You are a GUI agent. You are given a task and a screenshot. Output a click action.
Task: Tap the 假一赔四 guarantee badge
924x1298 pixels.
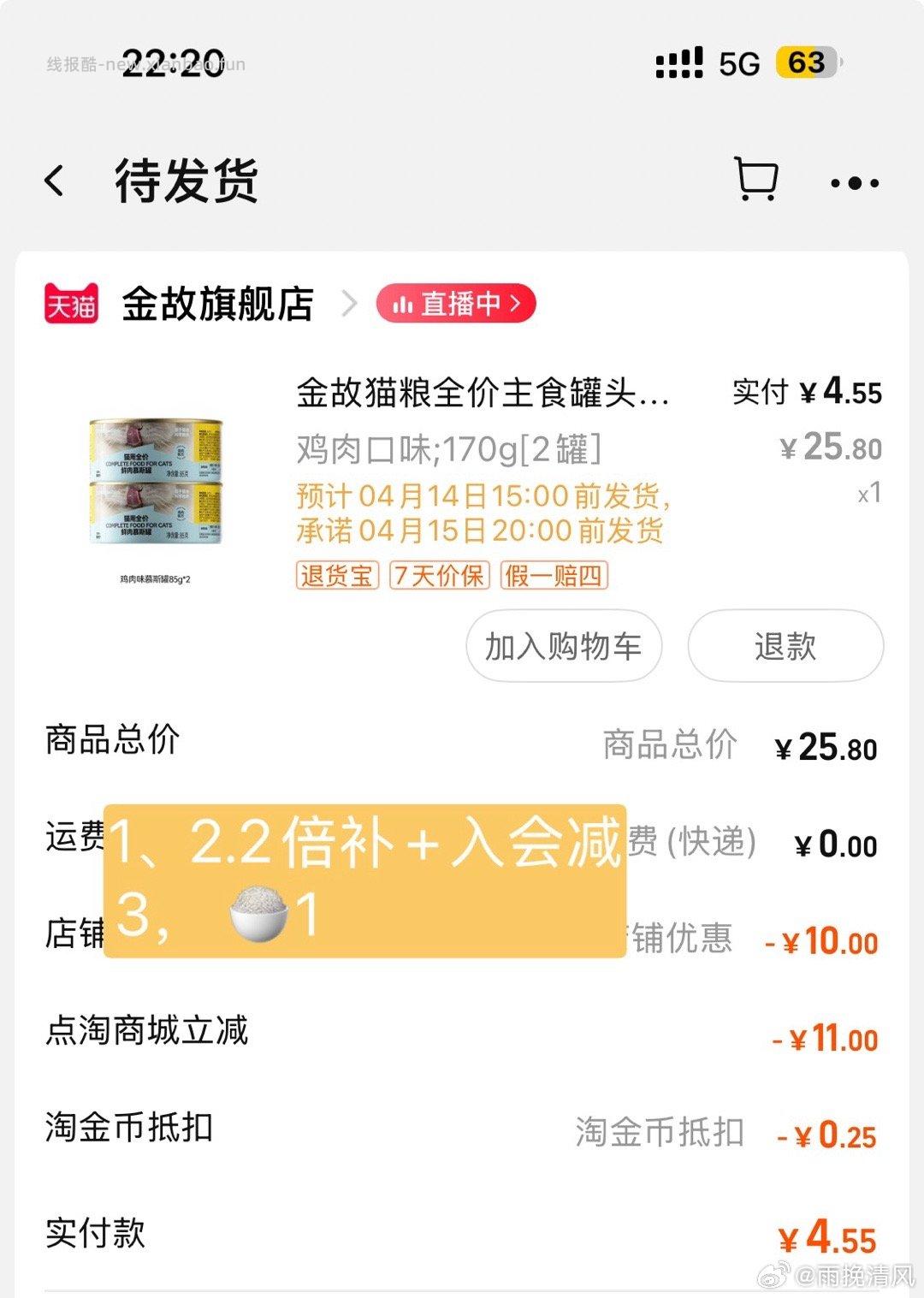point(554,577)
